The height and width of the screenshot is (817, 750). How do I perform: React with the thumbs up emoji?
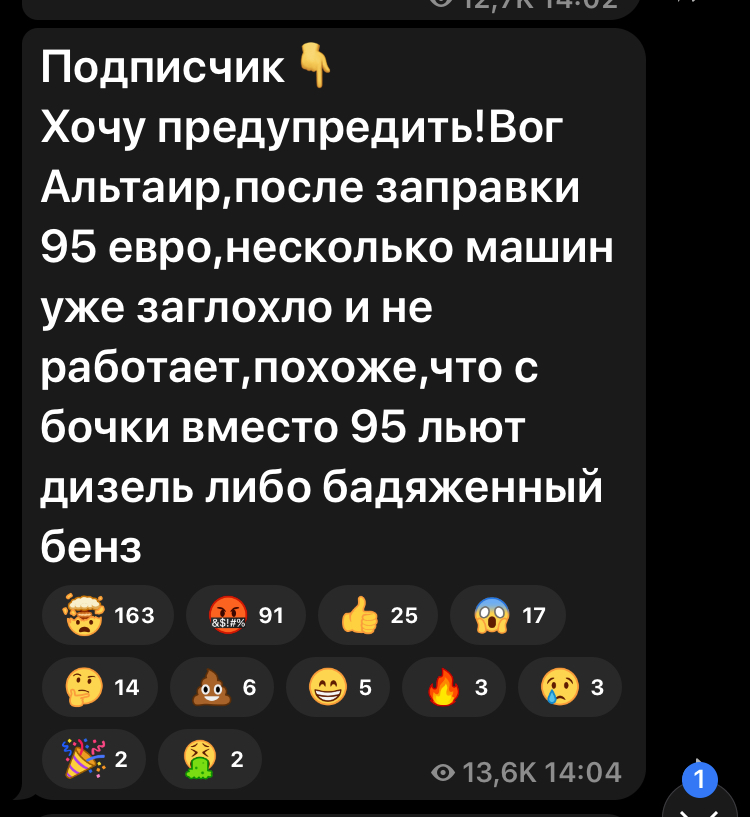click(377, 615)
